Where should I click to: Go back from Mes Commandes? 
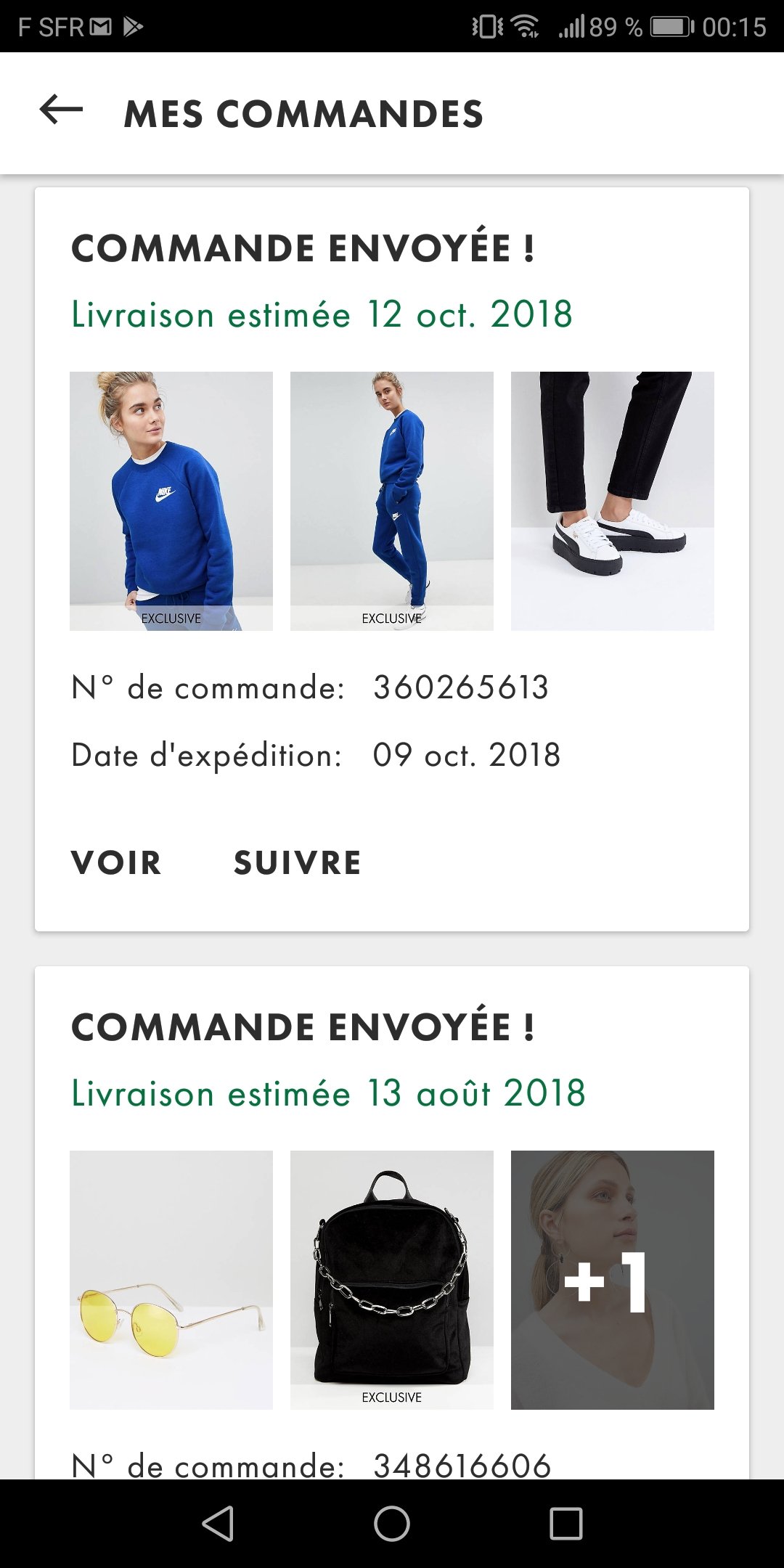coord(61,111)
